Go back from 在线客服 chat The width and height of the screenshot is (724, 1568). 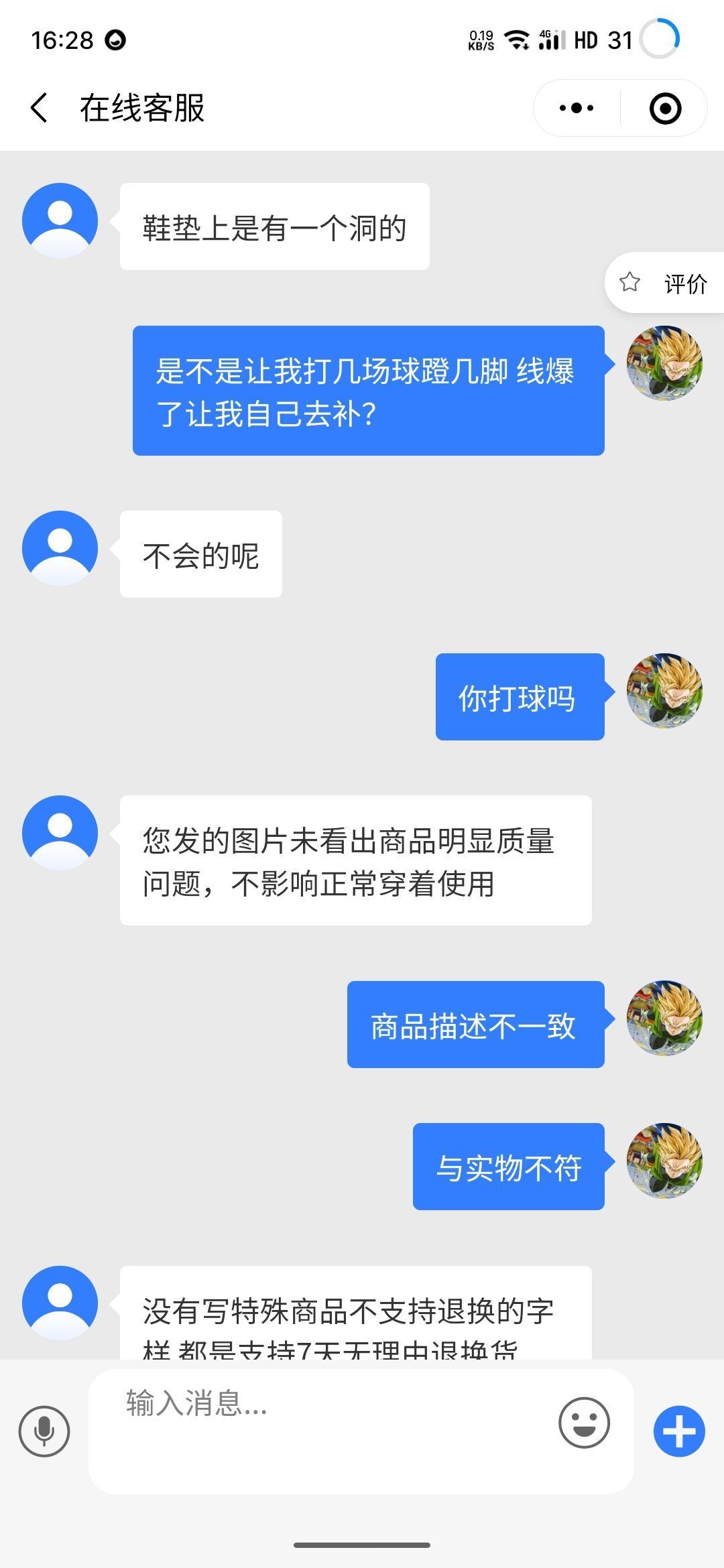(40, 108)
